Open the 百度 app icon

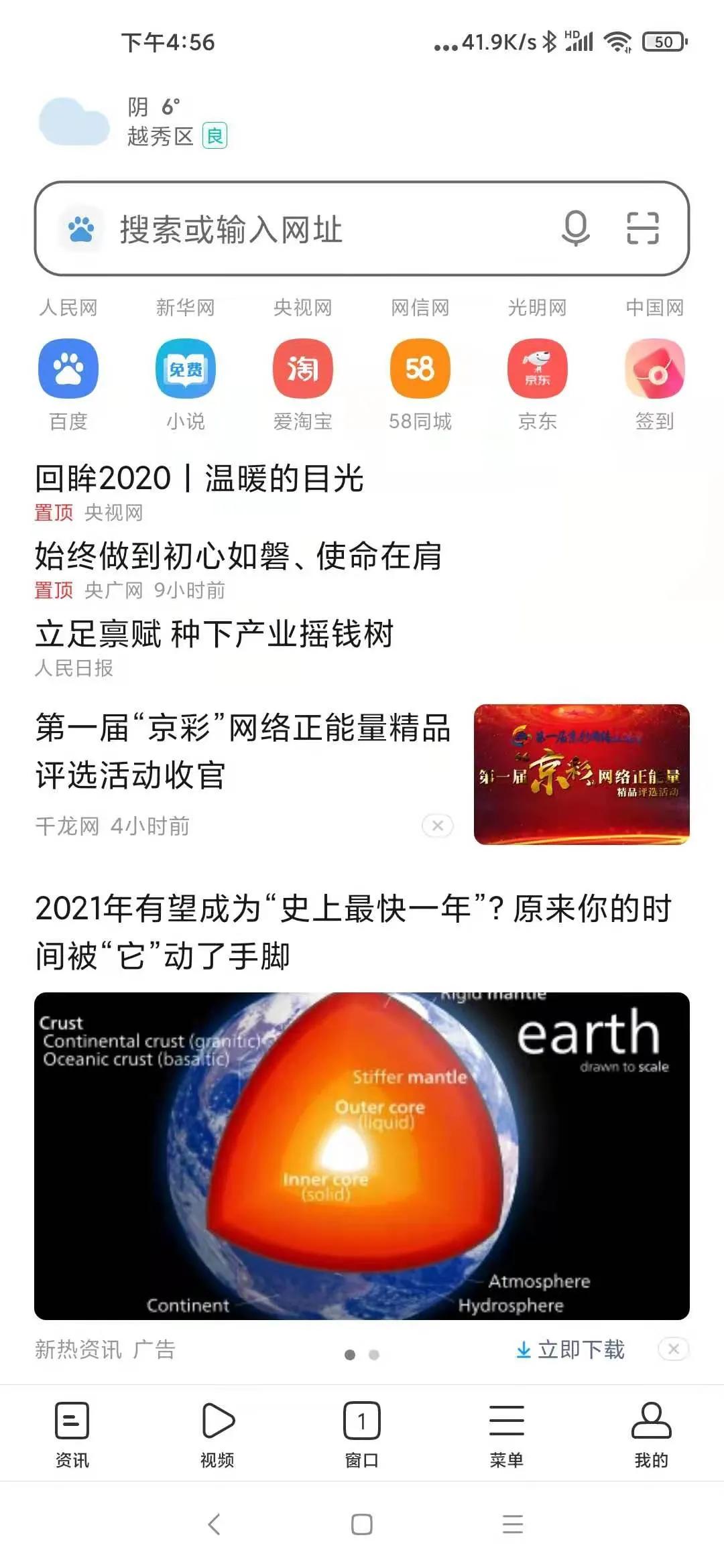[x=67, y=369]
